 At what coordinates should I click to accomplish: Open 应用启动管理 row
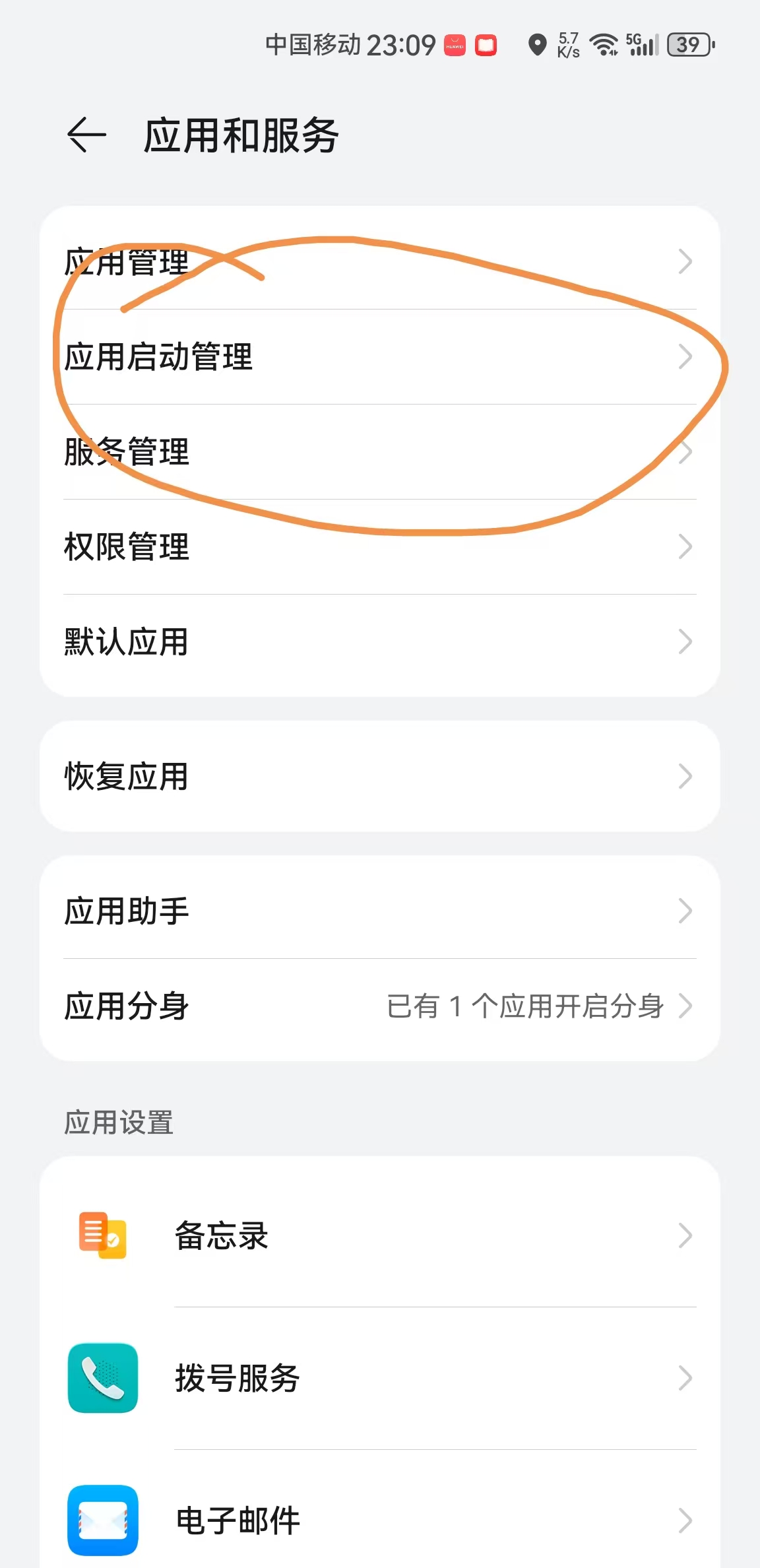[x=379, y=356]
